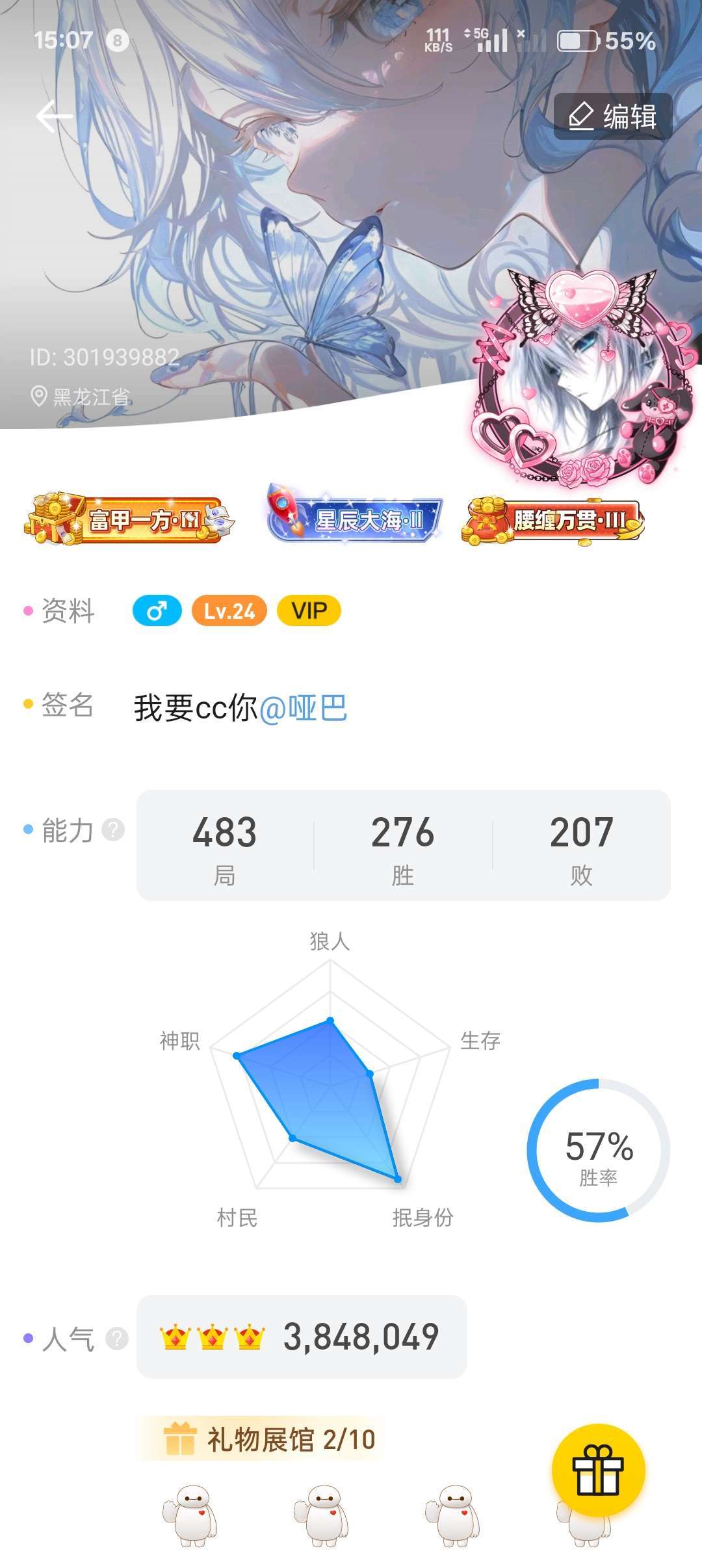Open the @哑巴 mention link
This screenshot has height=1568, width=702.
304,708
